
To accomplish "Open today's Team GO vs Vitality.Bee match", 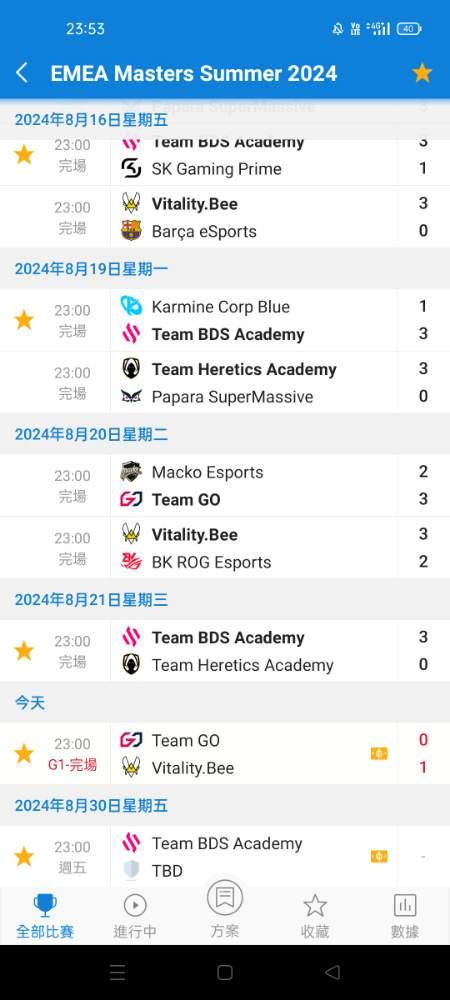I will pyautogui.click(x=225, y=753).
